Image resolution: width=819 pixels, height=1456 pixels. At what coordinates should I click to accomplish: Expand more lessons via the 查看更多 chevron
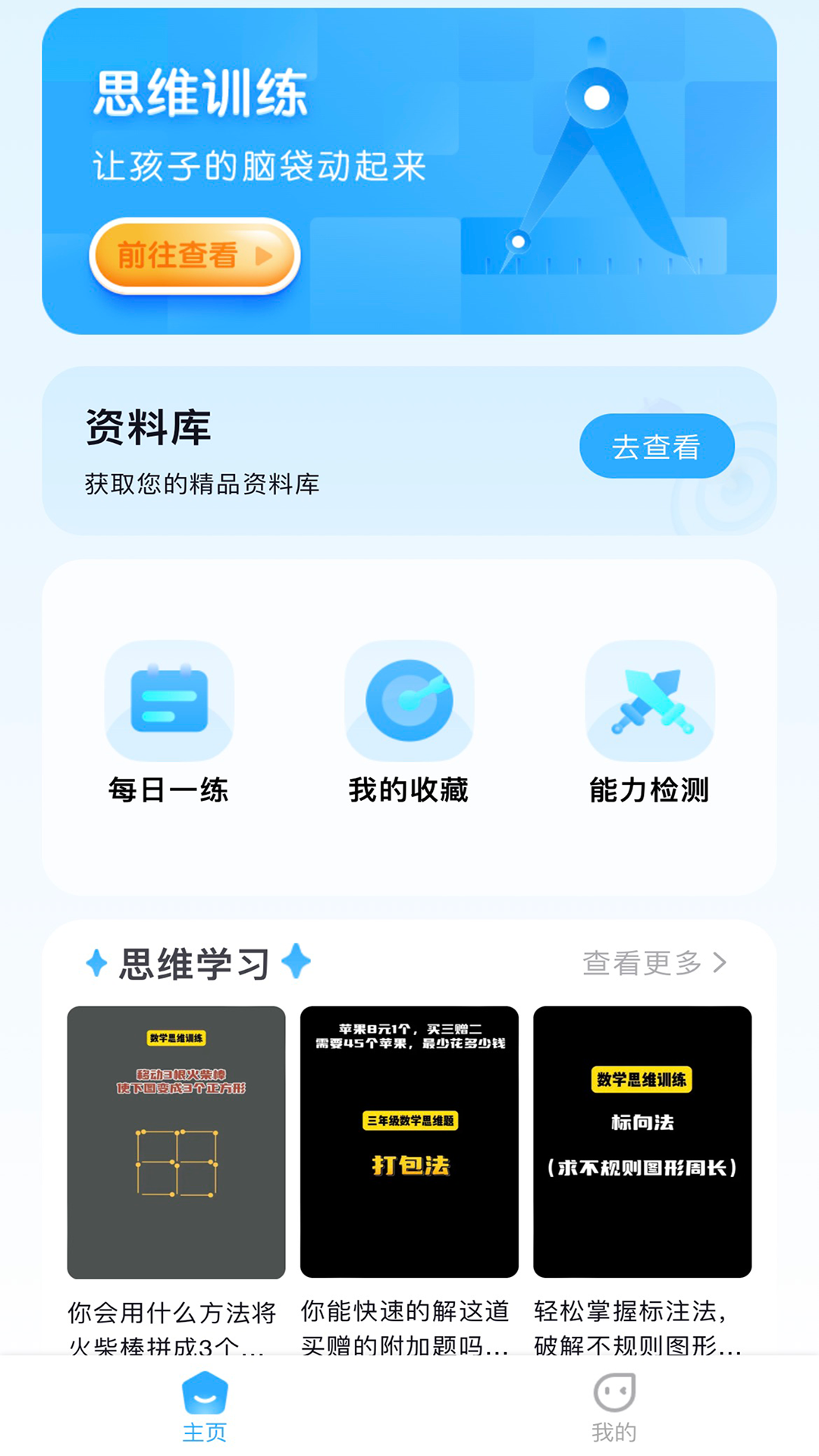click(719, 962)
